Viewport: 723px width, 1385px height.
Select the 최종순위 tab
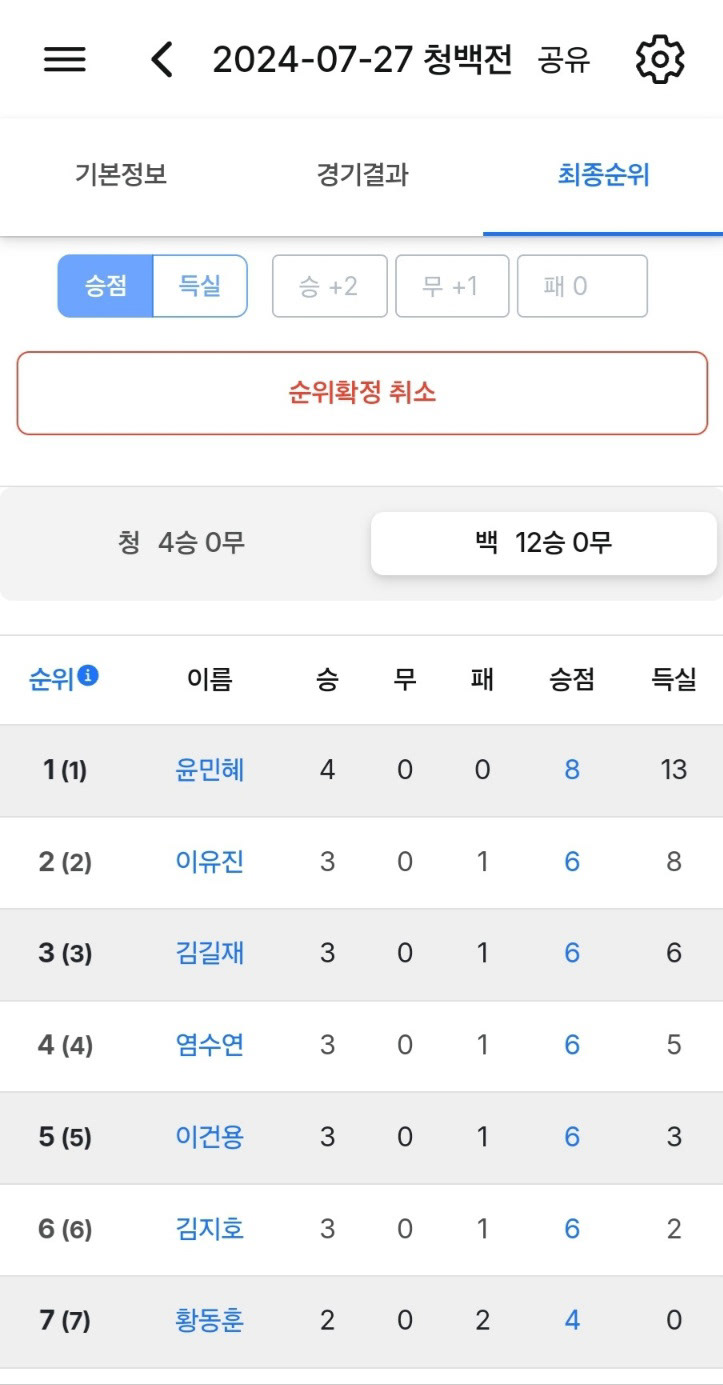603,175
